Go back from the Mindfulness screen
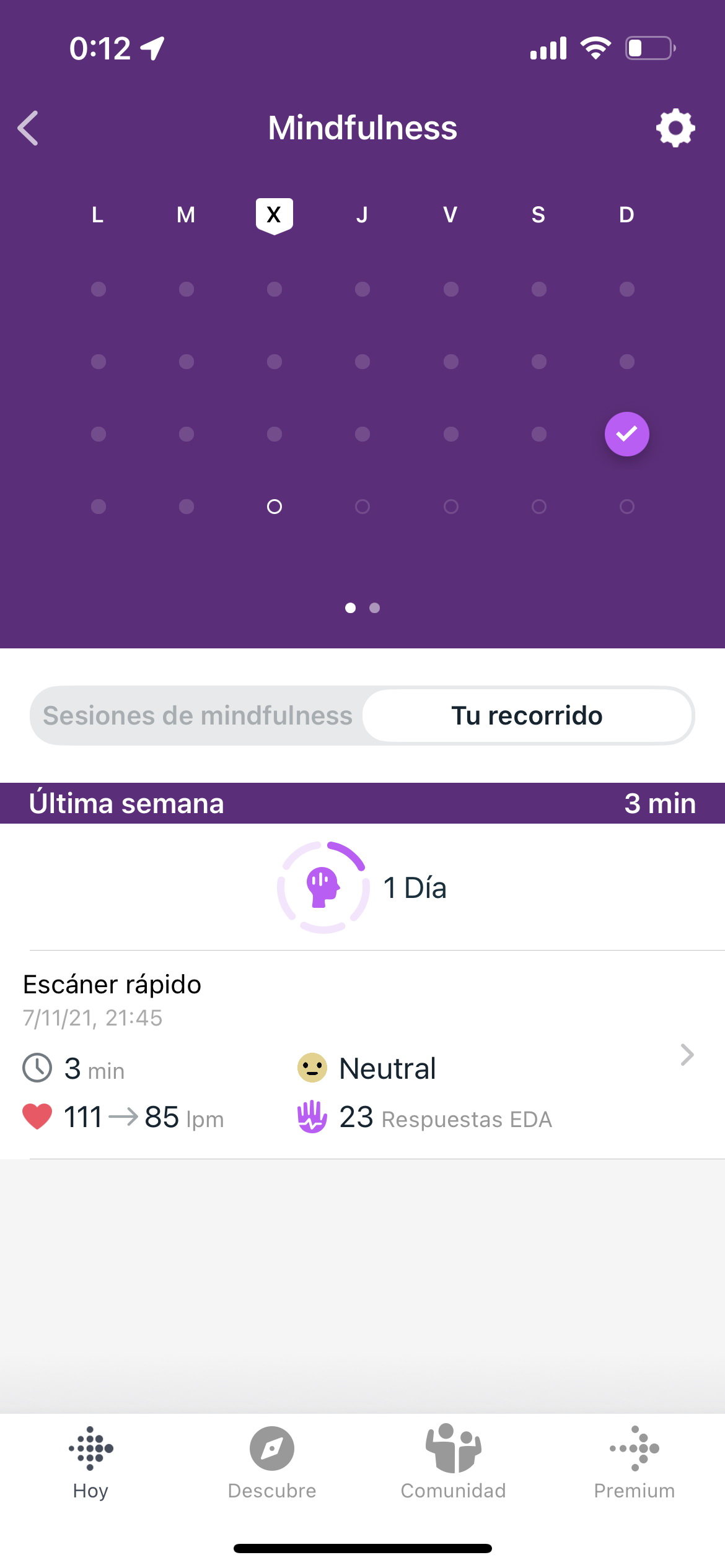 (x=28, y=128)
